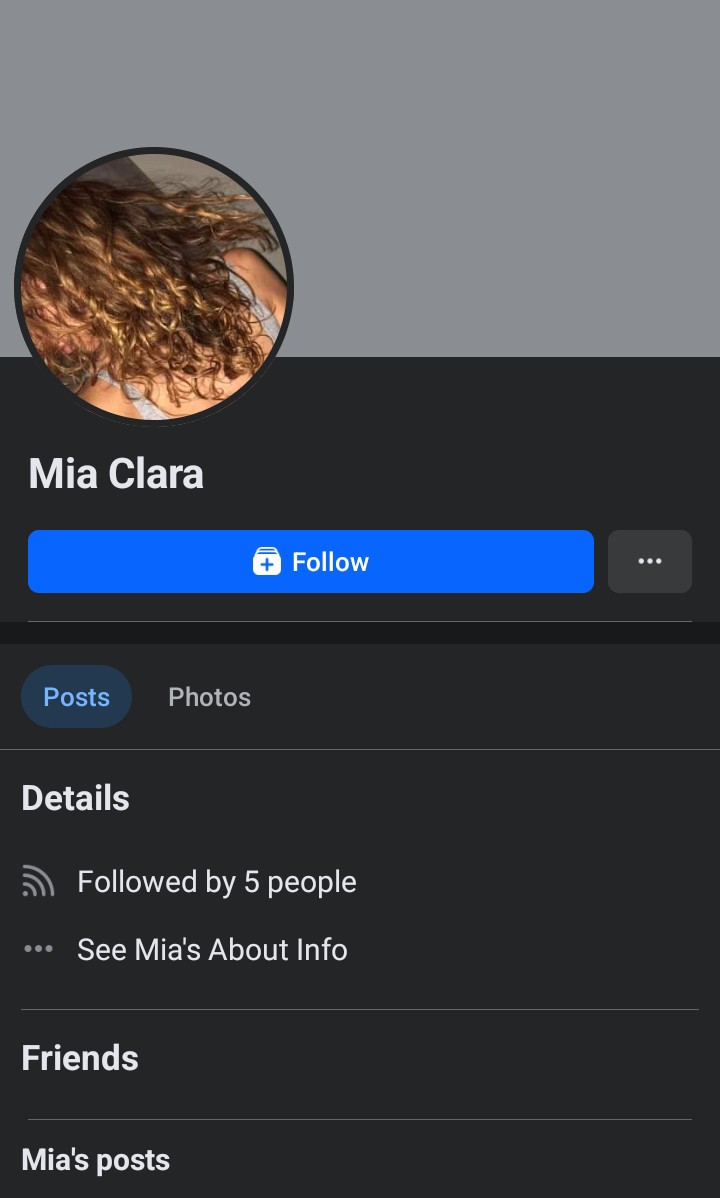Screen dimensions: 720x1198
Task: See Mia's About Info
Action: [212, 949]
